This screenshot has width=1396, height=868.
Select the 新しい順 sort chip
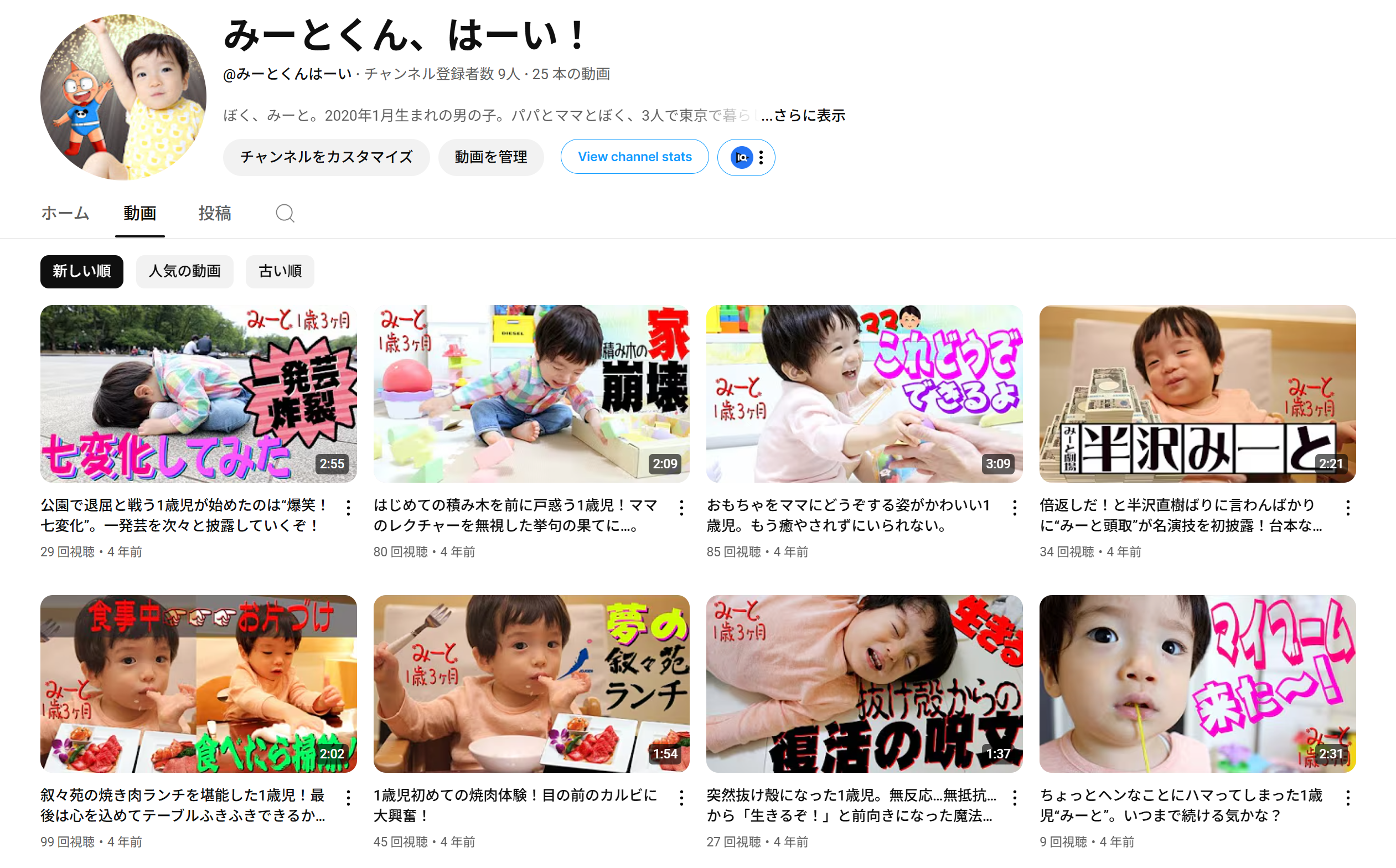tap(81, 272)
